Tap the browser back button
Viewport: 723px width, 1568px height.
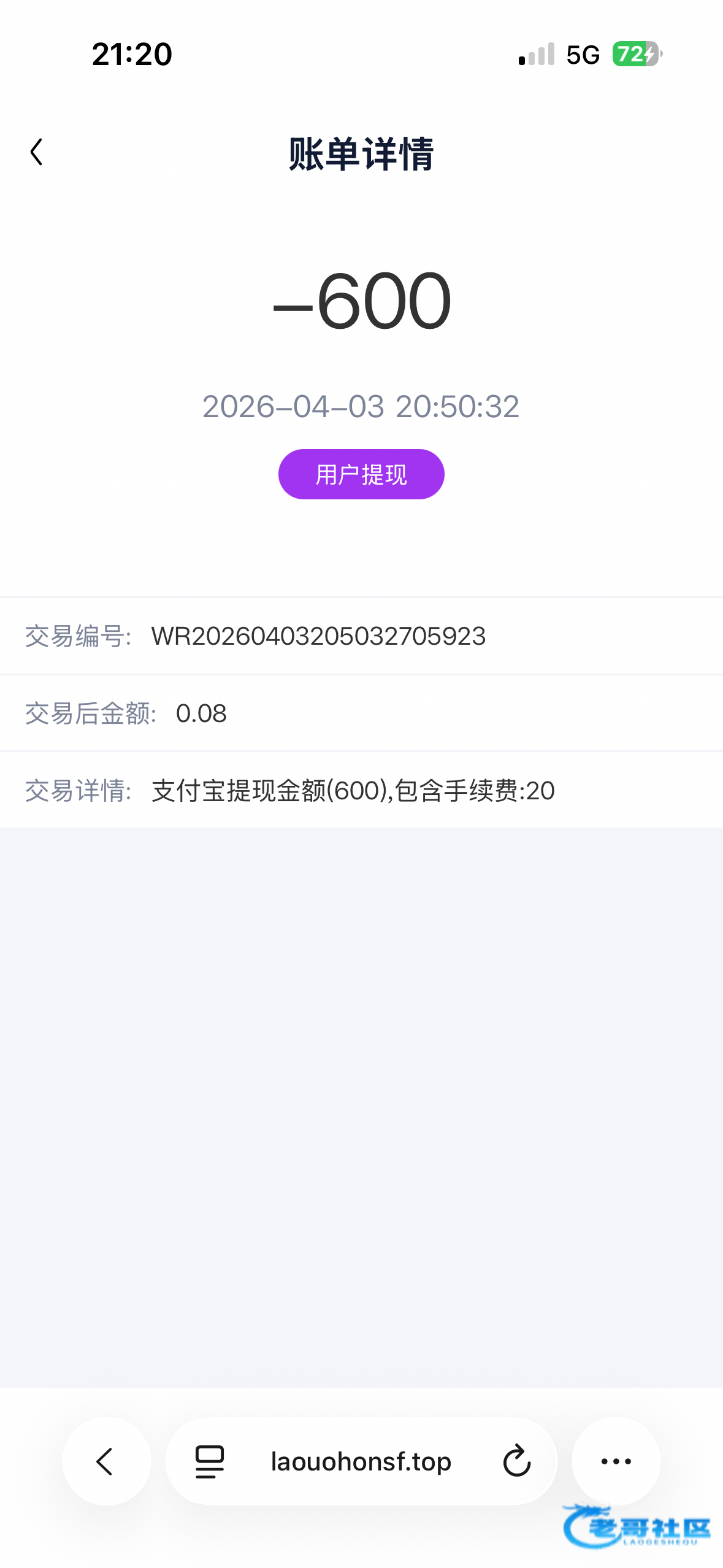pyautogui.click(x=106, y=1461)
